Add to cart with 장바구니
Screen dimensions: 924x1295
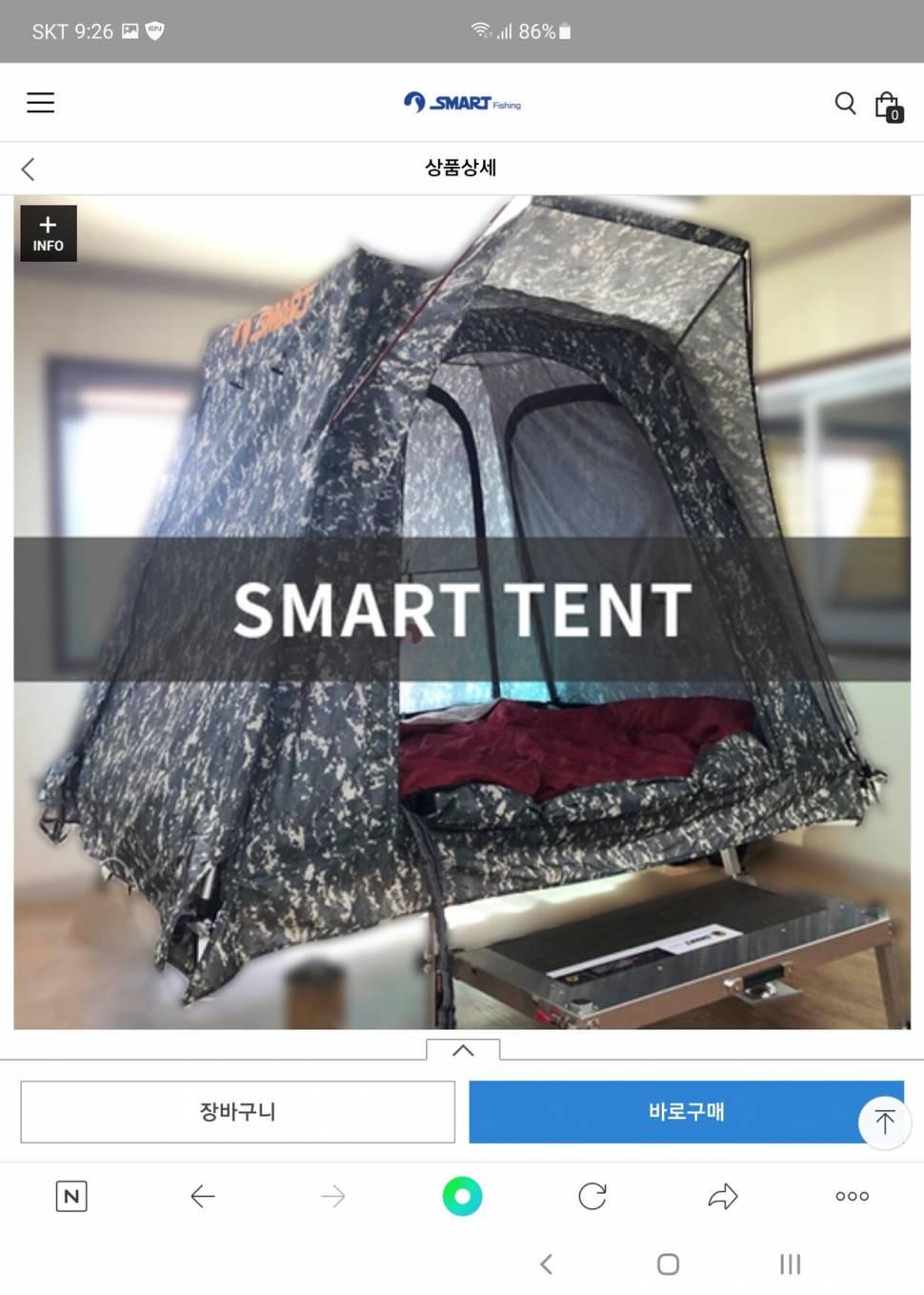[x=237, y=1112]
